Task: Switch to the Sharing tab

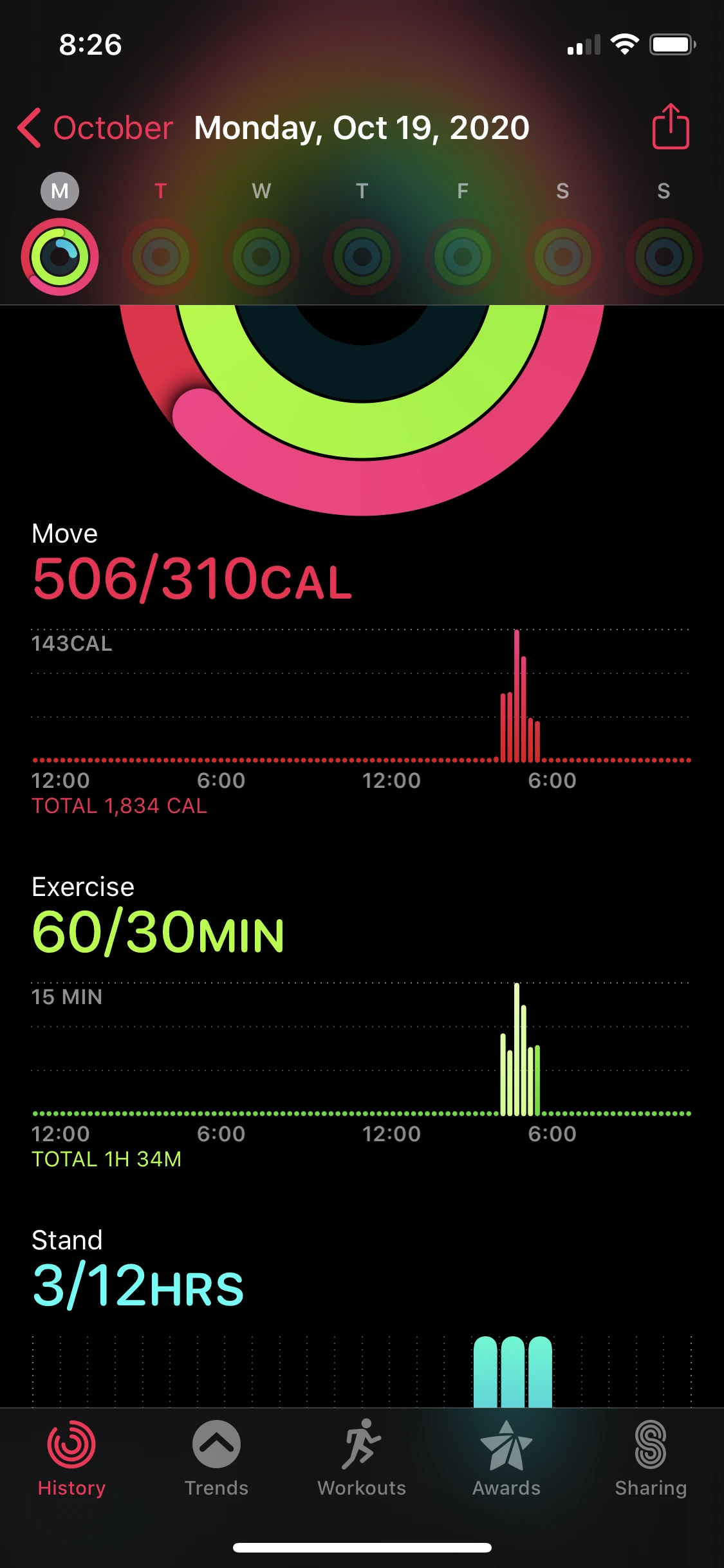Action: 651,1459
